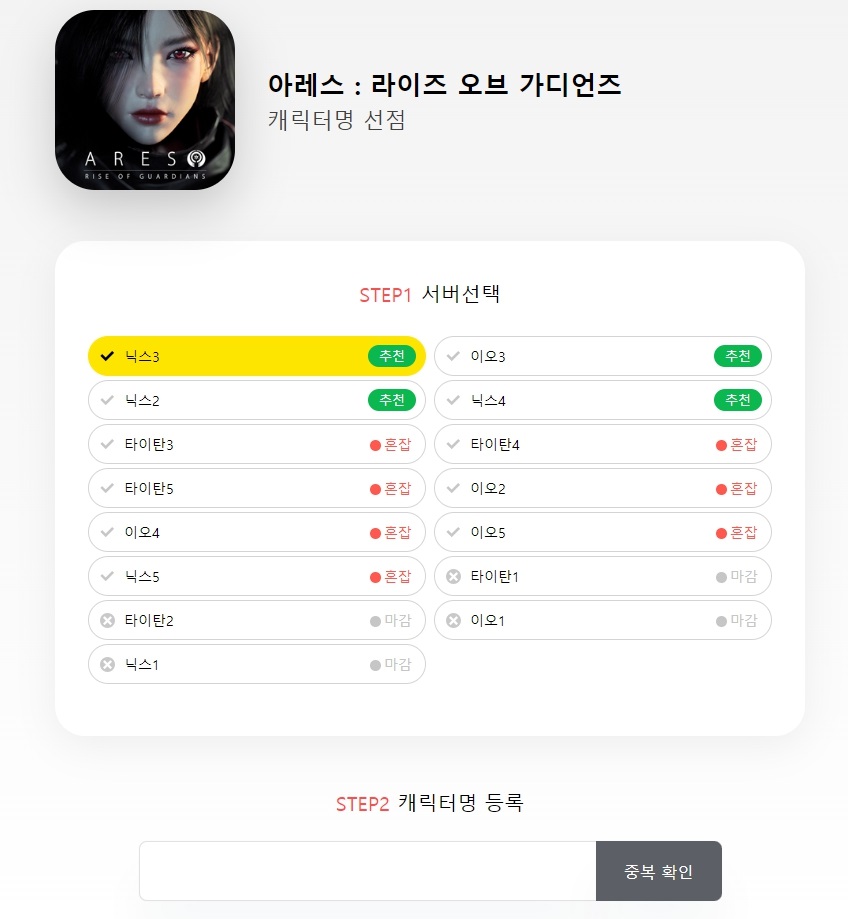The image size is (848, 919).
Task: Select the 닉스3 server
Action: [256, 356]
